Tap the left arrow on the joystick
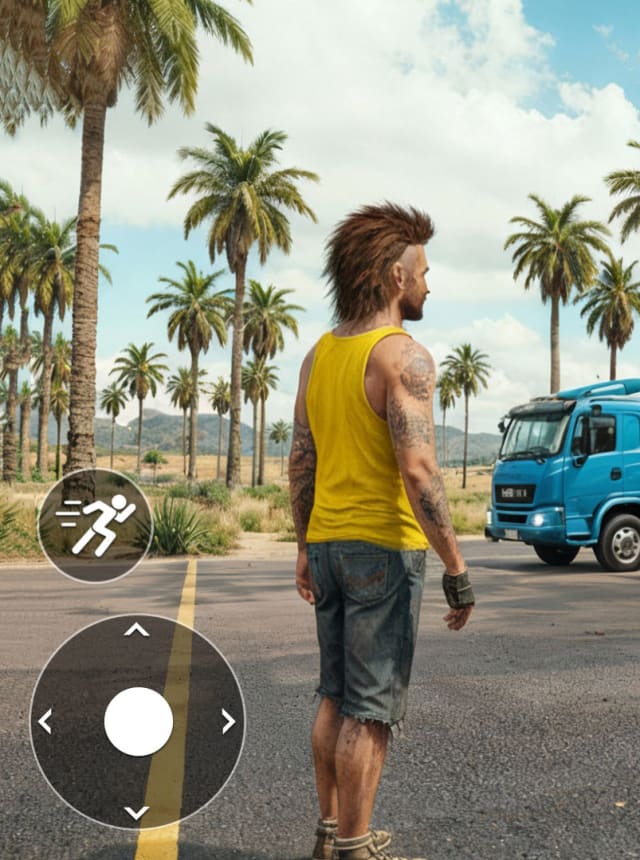This screenshot has height=860, width=640. tap(45, 721)
